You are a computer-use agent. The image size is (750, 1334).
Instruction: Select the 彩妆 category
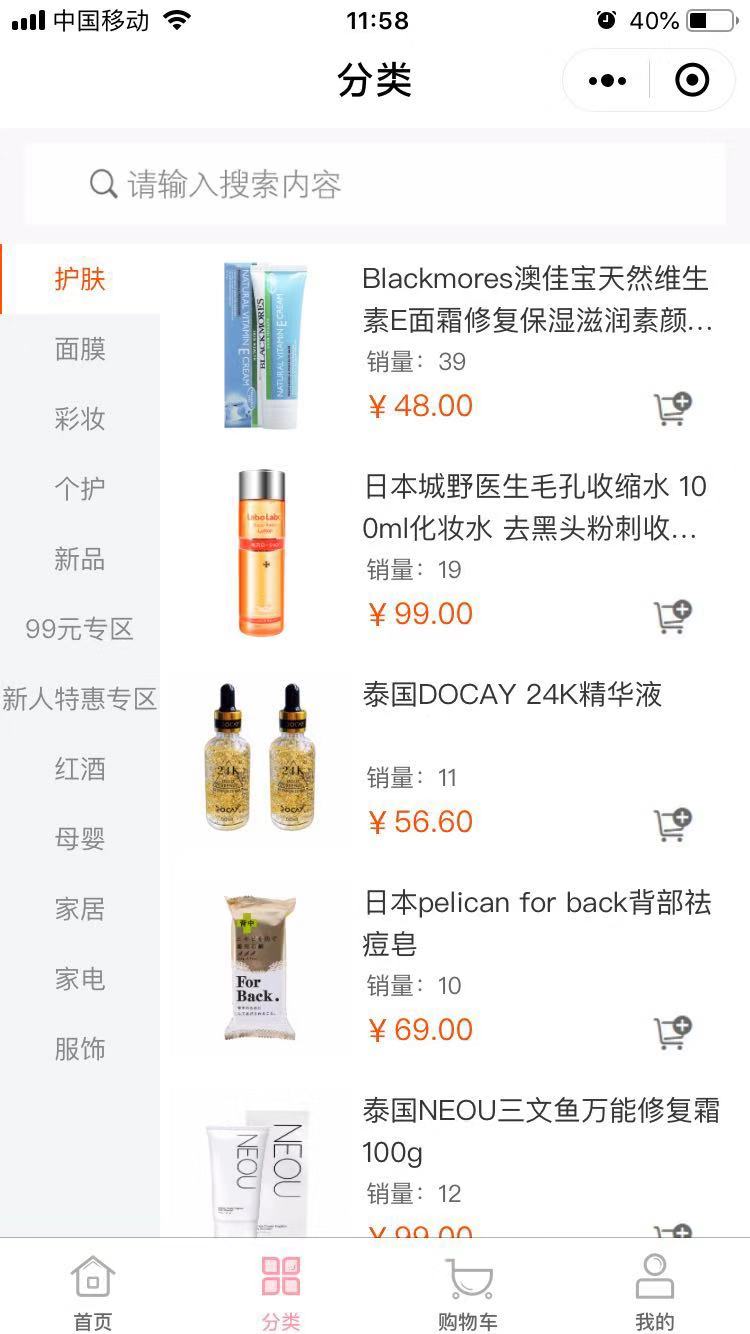pos(80,419)
